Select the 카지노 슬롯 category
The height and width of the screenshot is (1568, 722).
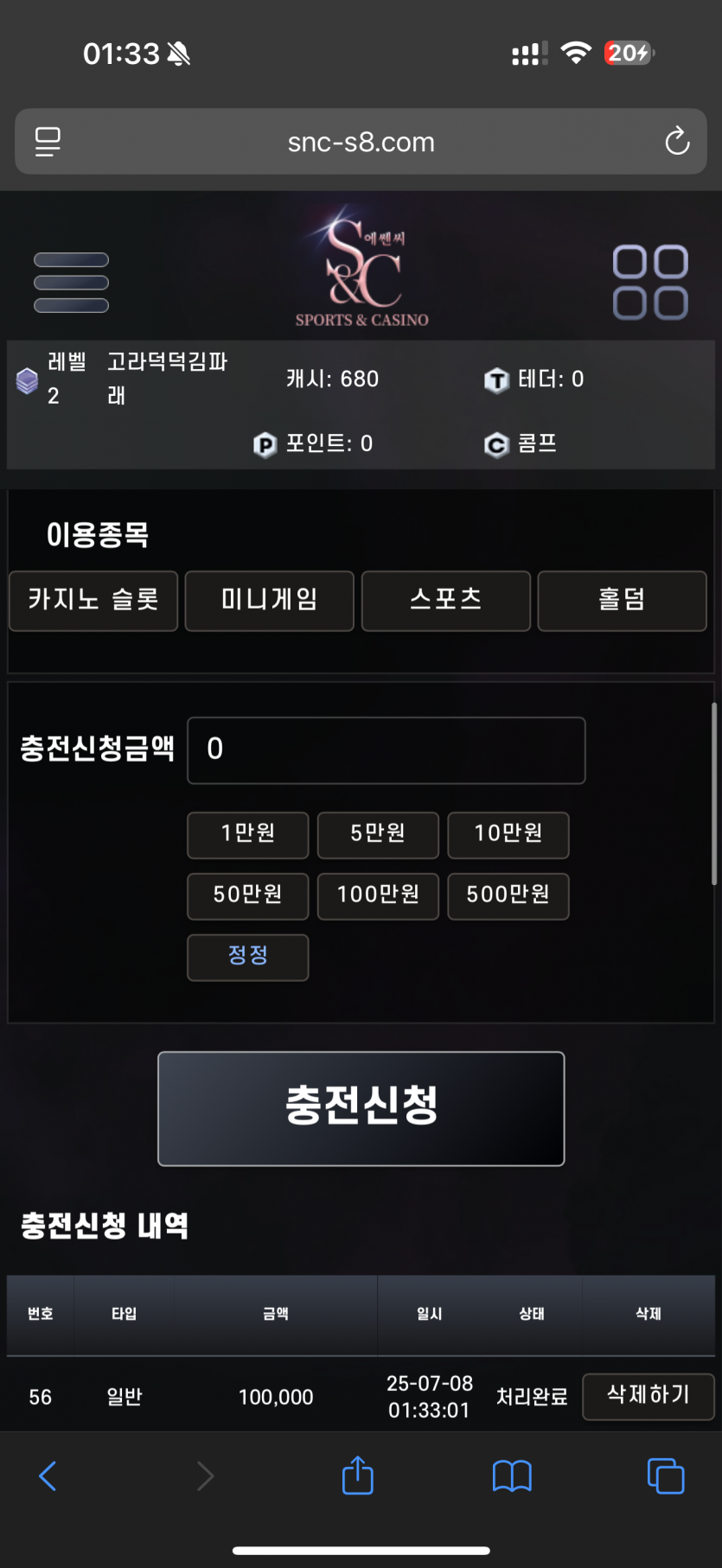93,601
